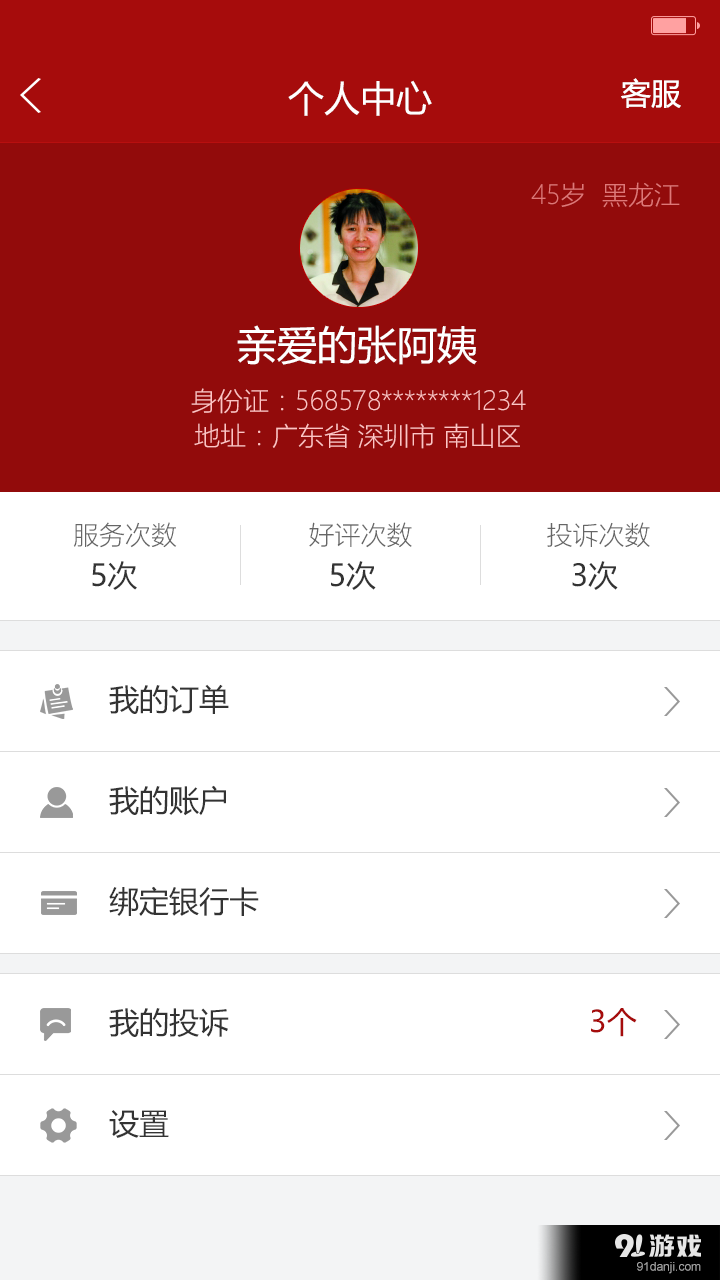
Task: Select the 绑定银行卡 bank card icon
Action: 58,903
